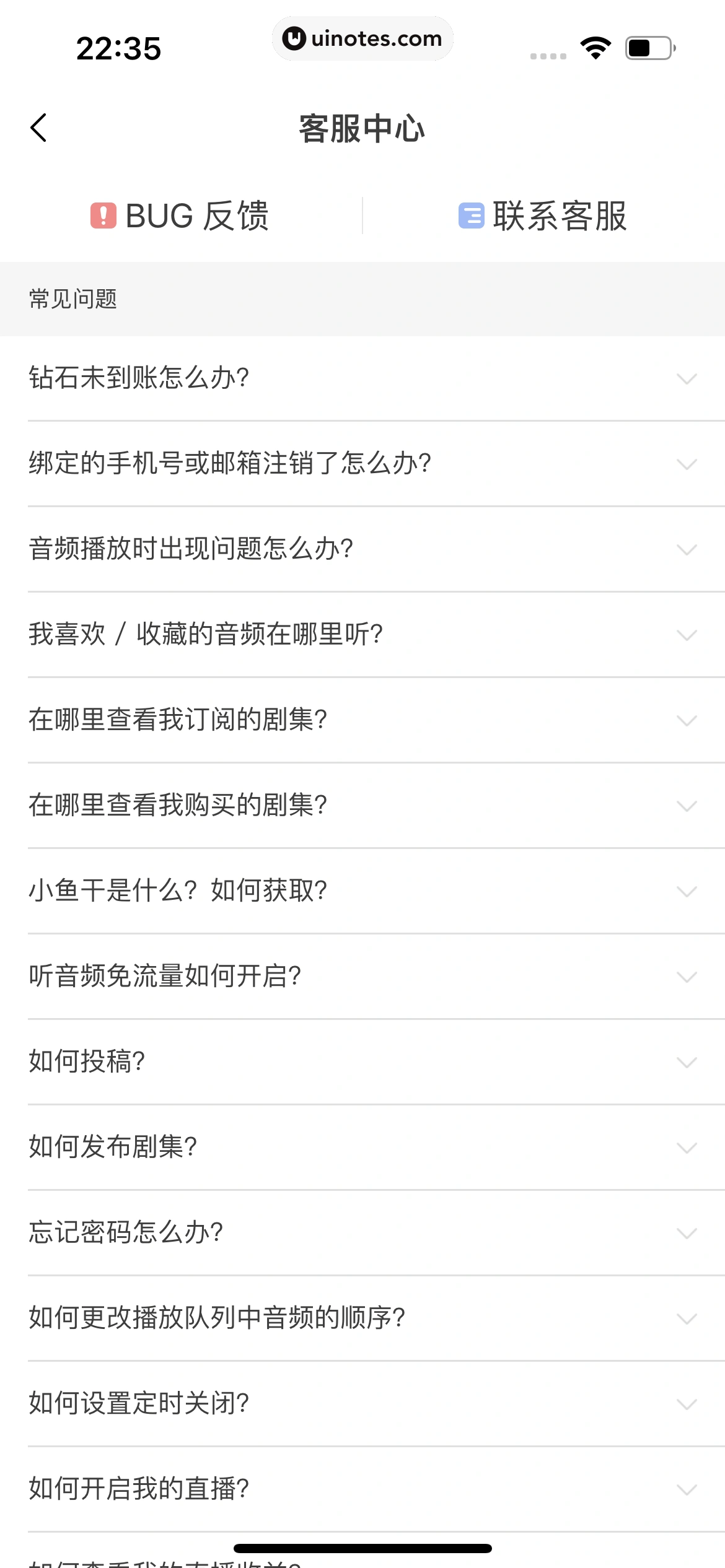Expand 如何开启我的直播? answer

362,1489
